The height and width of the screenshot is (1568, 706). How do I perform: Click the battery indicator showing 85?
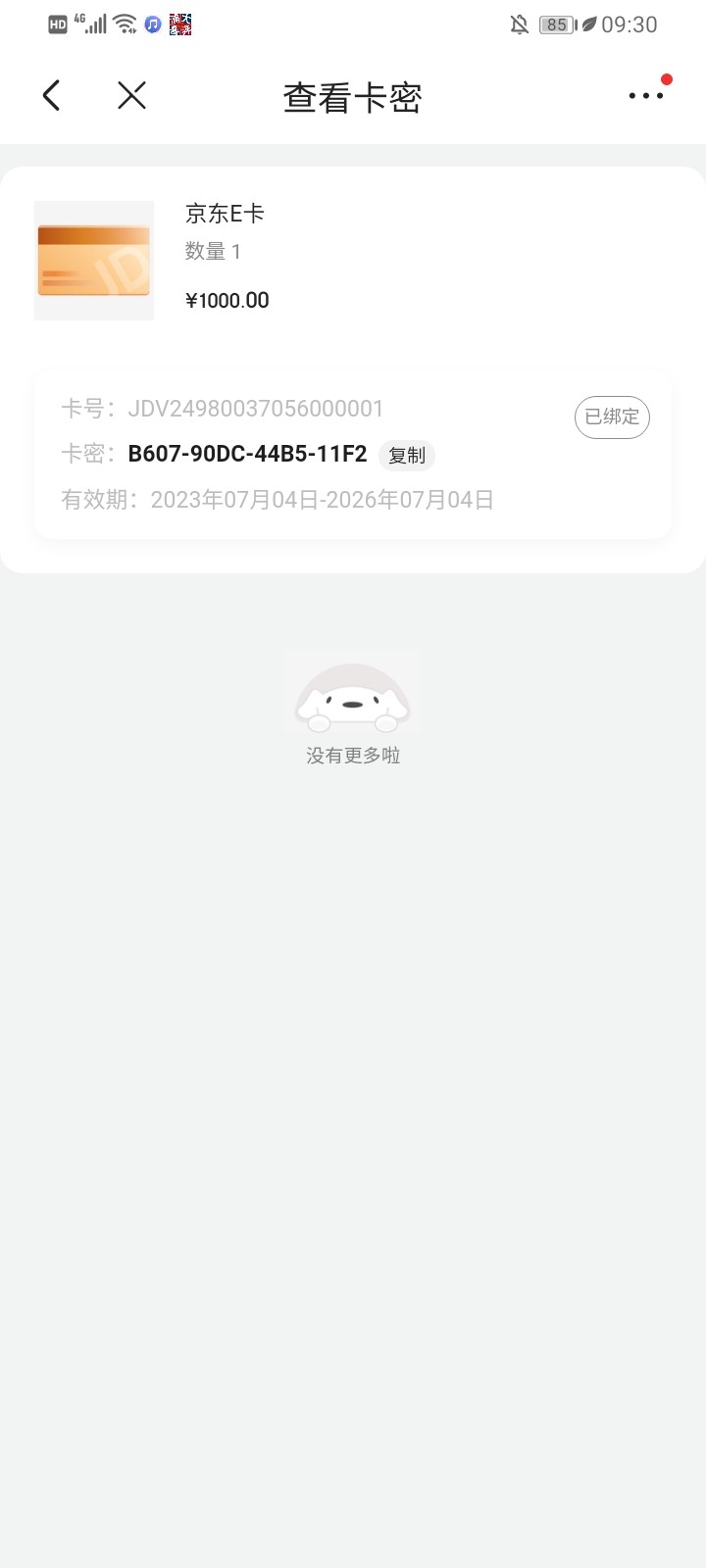click(556, 24)
